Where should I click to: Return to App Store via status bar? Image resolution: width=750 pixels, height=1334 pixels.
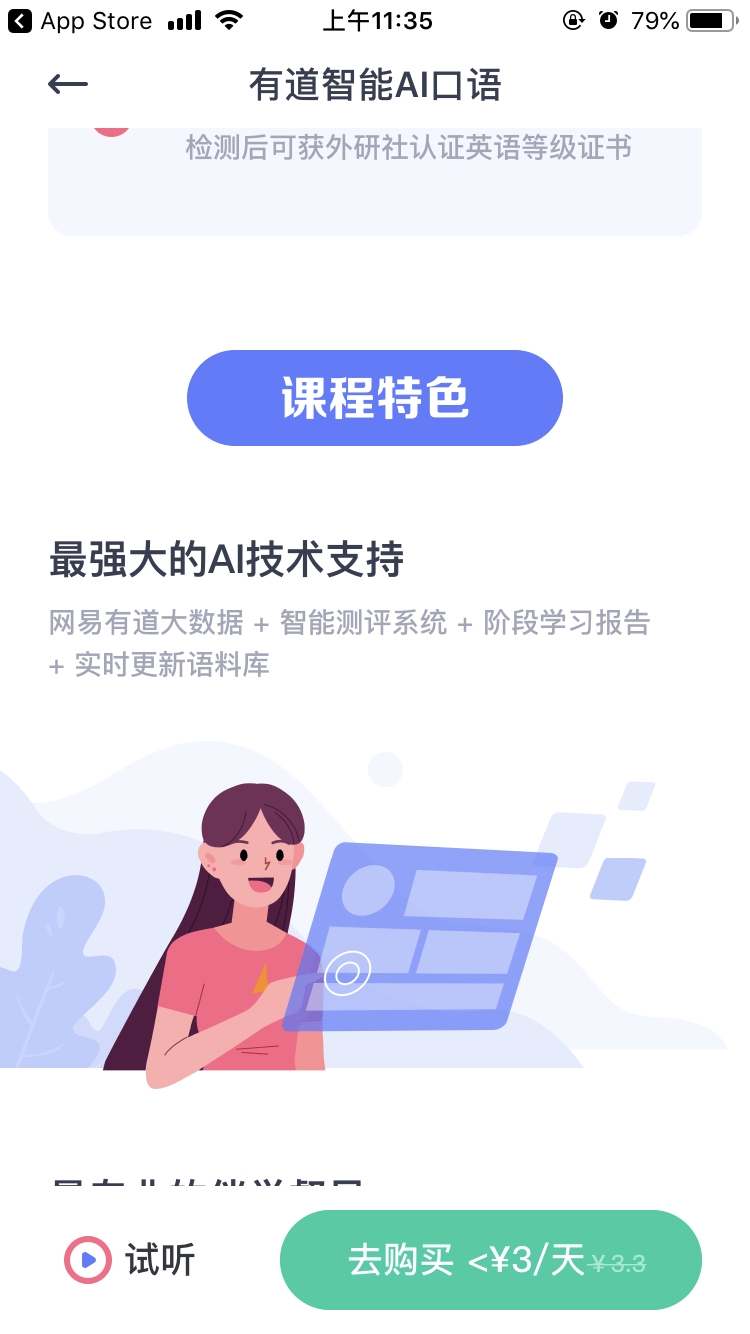[80, 21]
